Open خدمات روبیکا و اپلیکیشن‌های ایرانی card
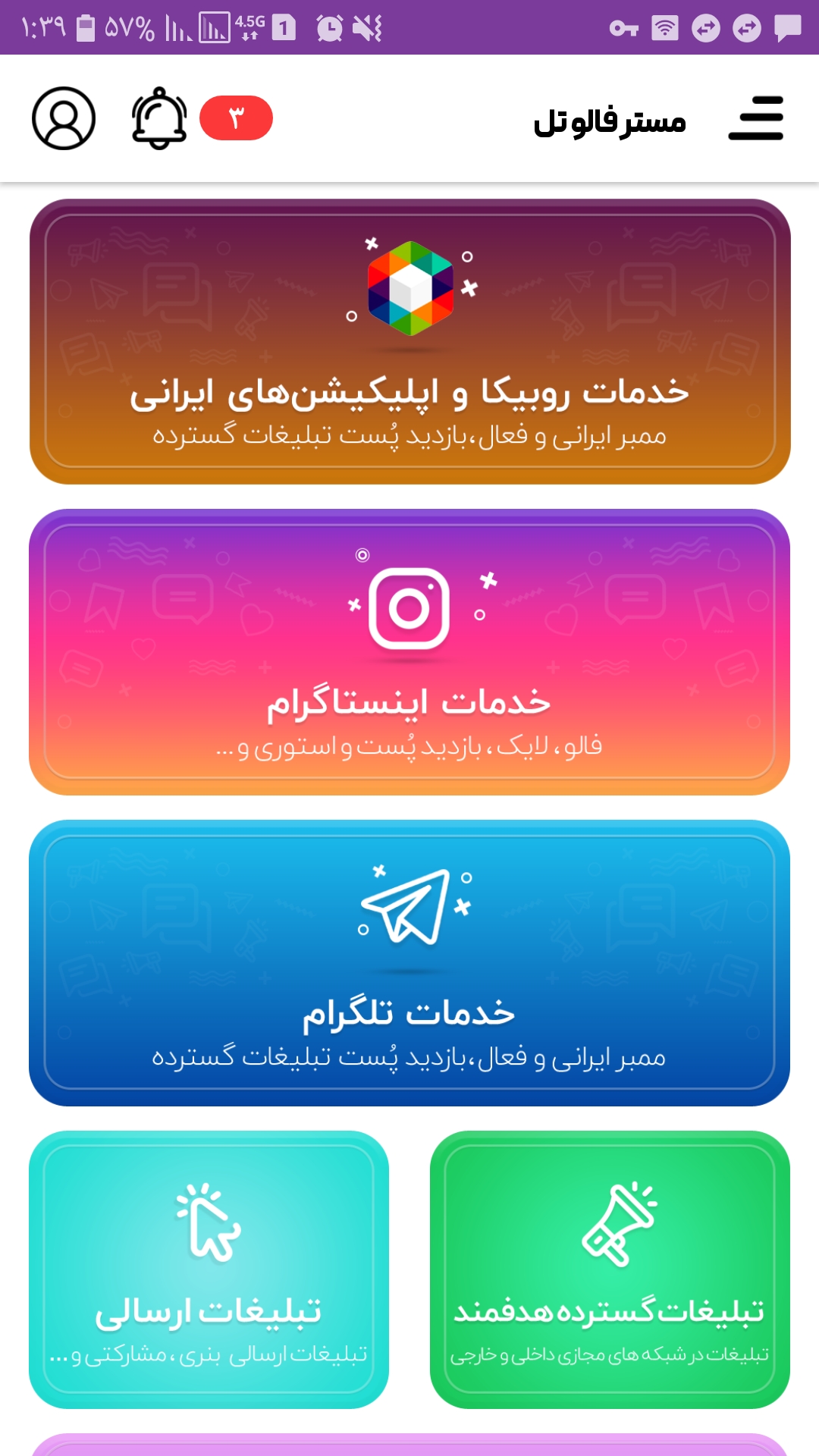Viewport: 819px width, 1456px height. coord(409,341)
